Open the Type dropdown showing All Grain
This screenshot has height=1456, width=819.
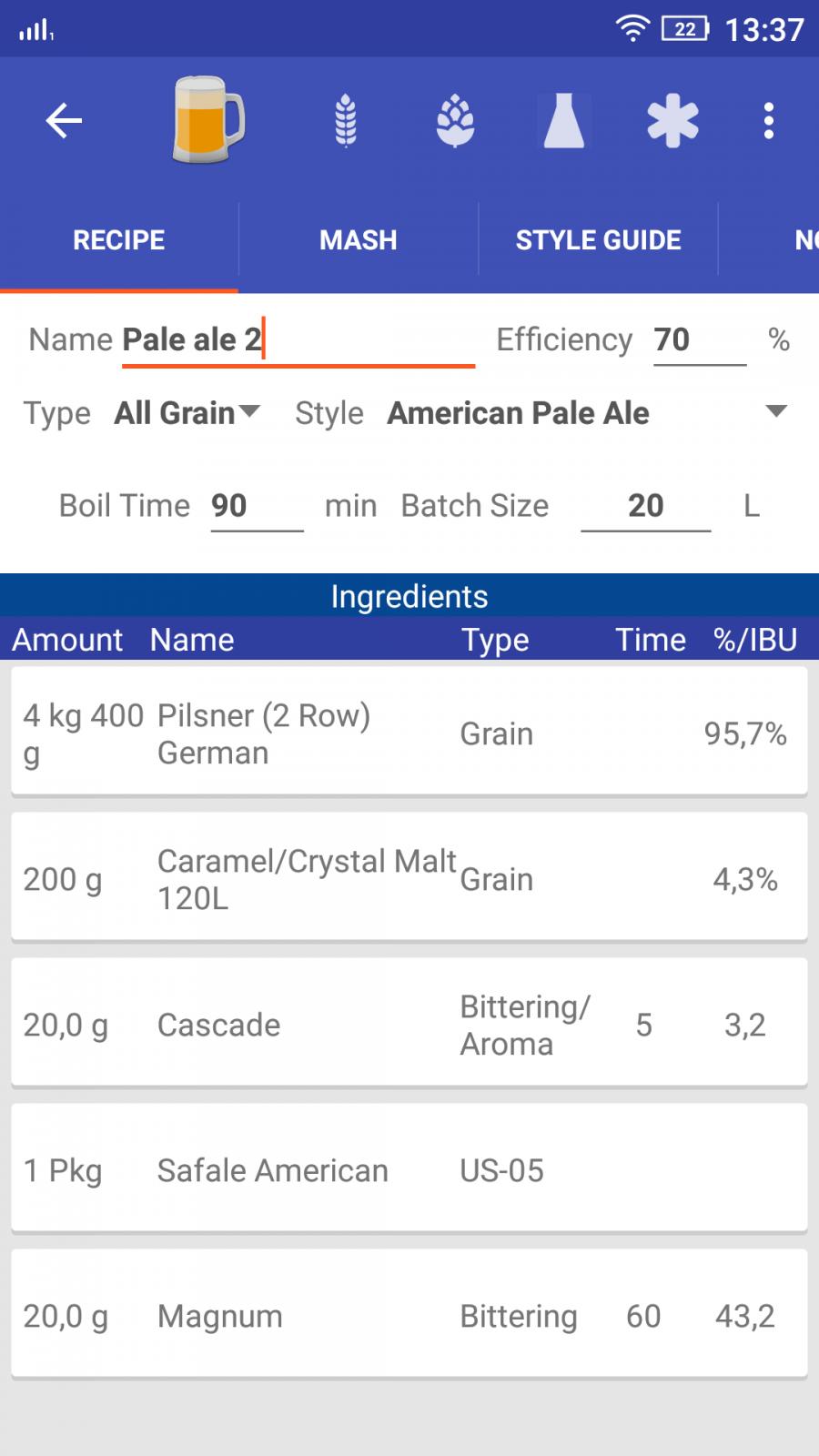coord(187,413)
